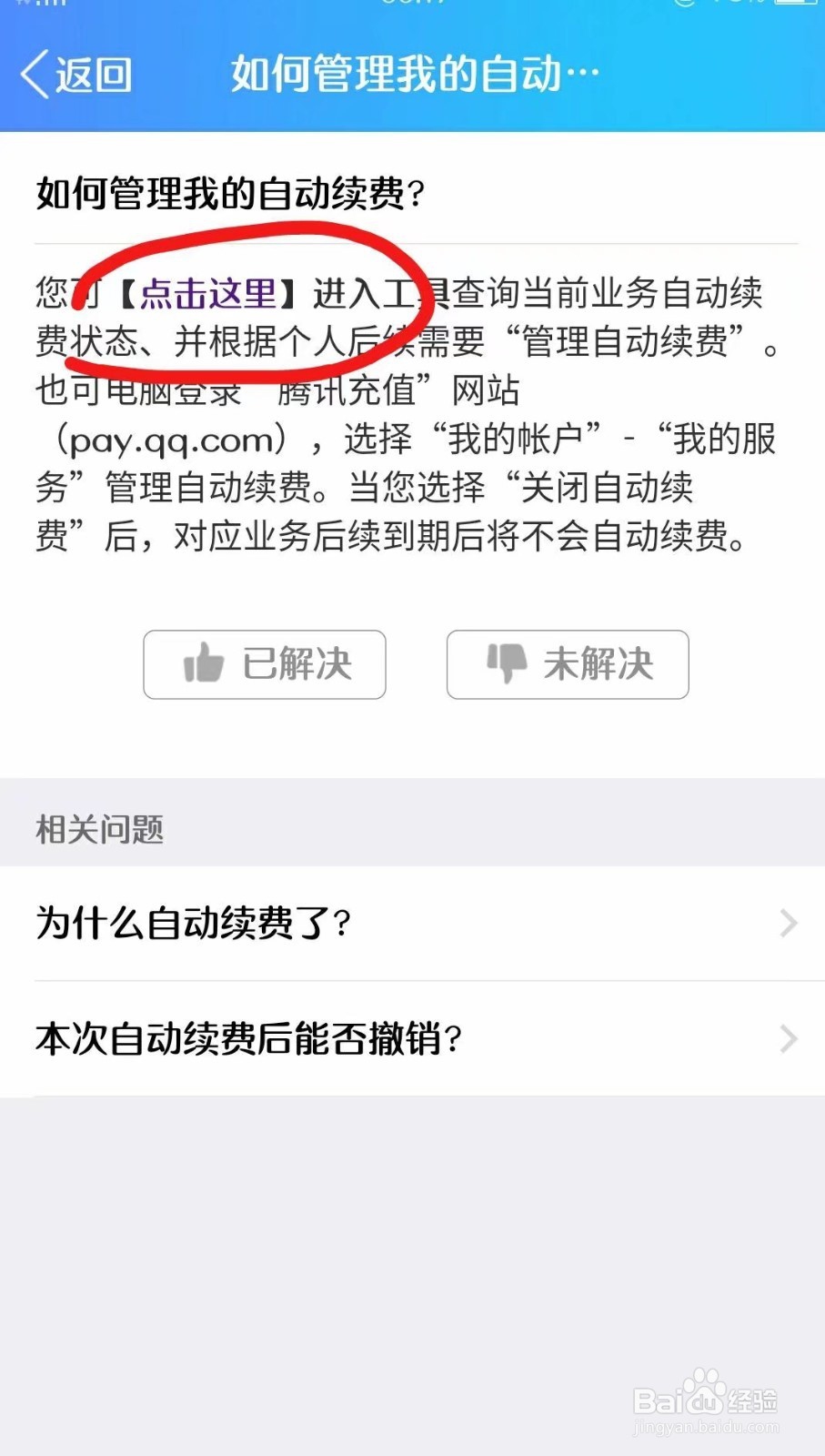The image size is (825, 1456).
Task: Click the thumbs-up icon on 已解决
Action: (x=206, y=664)
